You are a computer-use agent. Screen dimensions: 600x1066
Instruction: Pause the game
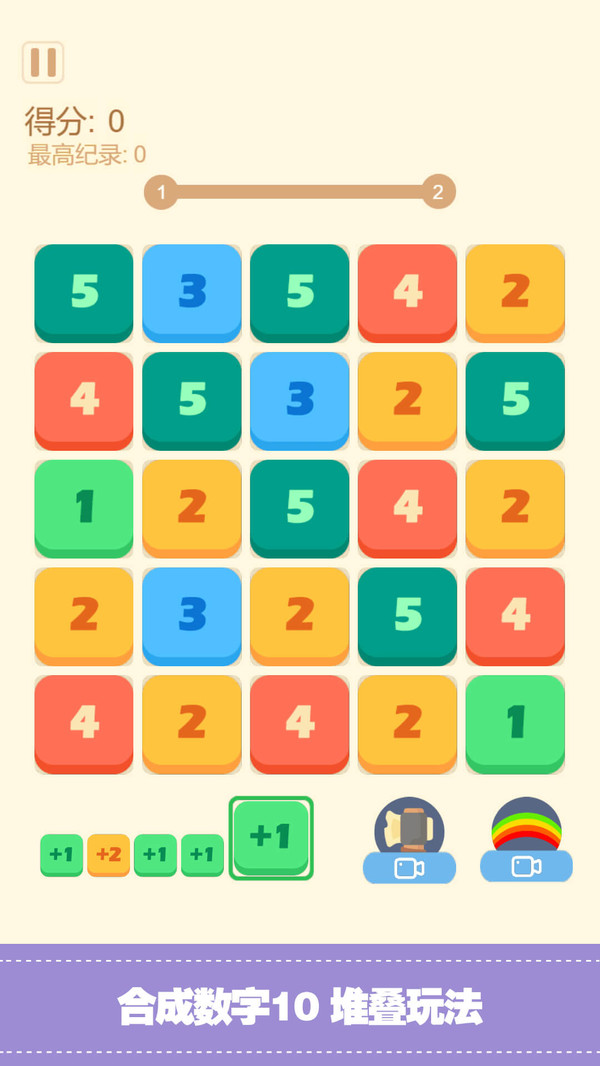pyautogui.click(x=43, y=62)
